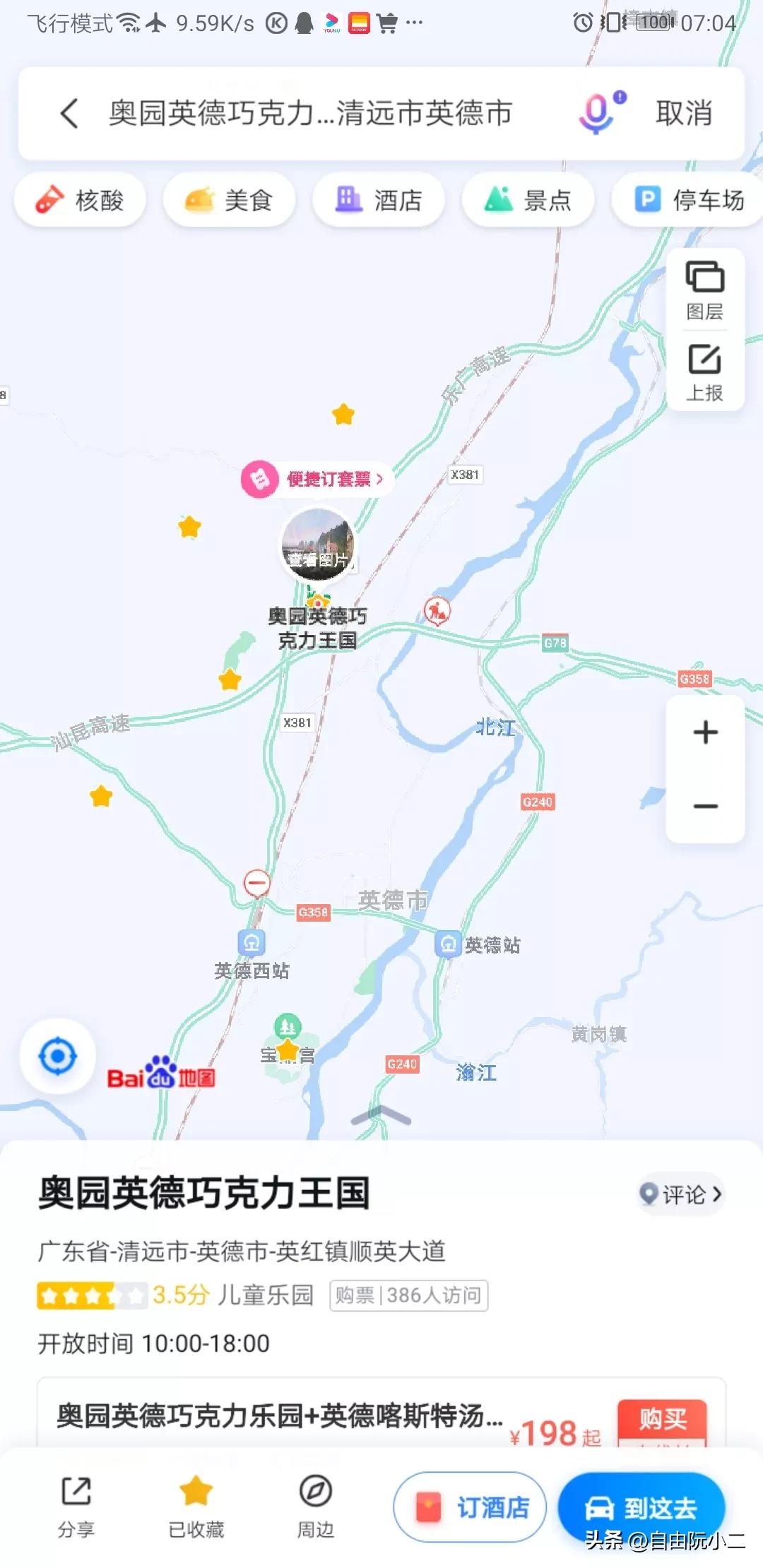Switch to the 酒店 hotel category

pyautogui.click(x=379, y=199)
